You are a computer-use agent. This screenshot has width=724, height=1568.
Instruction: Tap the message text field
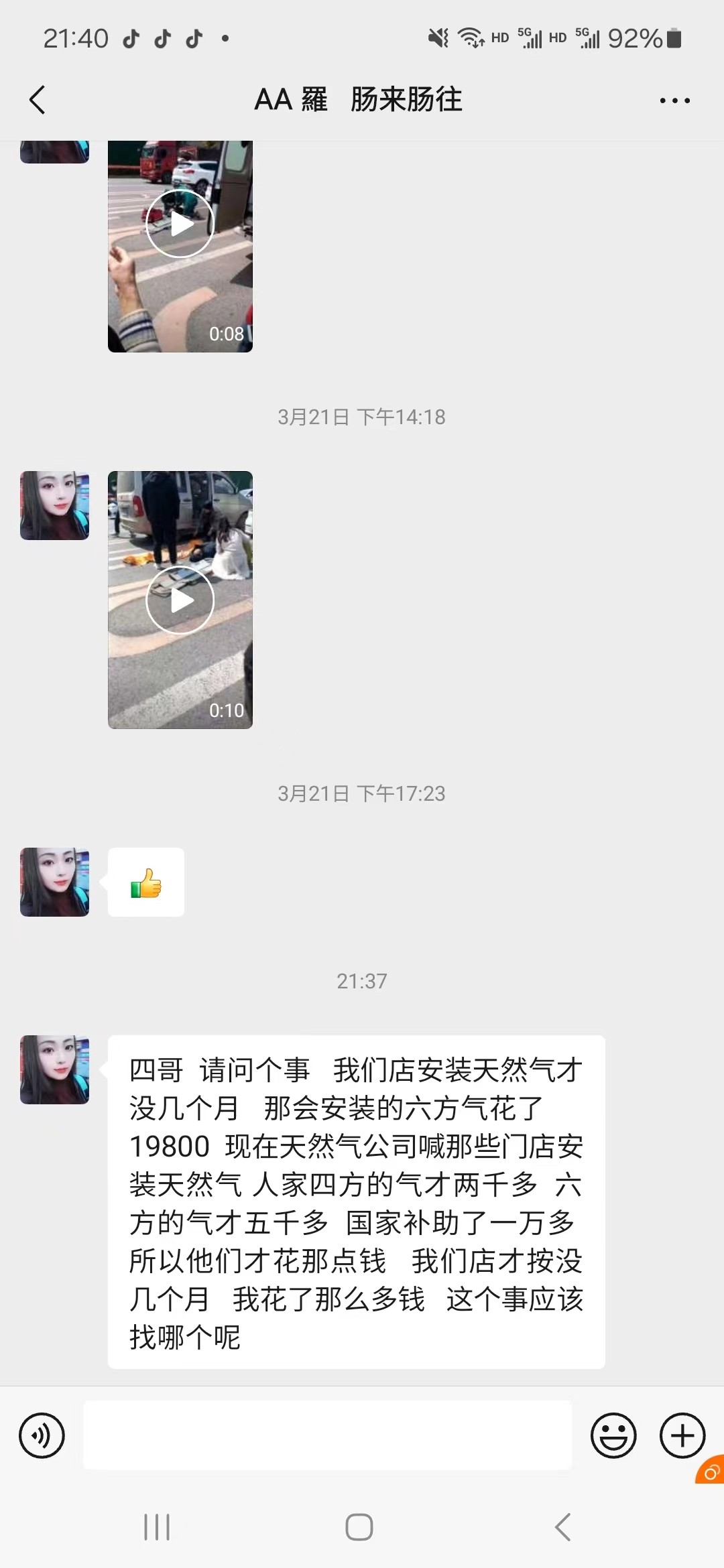pyautogui.click(x=327, y=1435)
